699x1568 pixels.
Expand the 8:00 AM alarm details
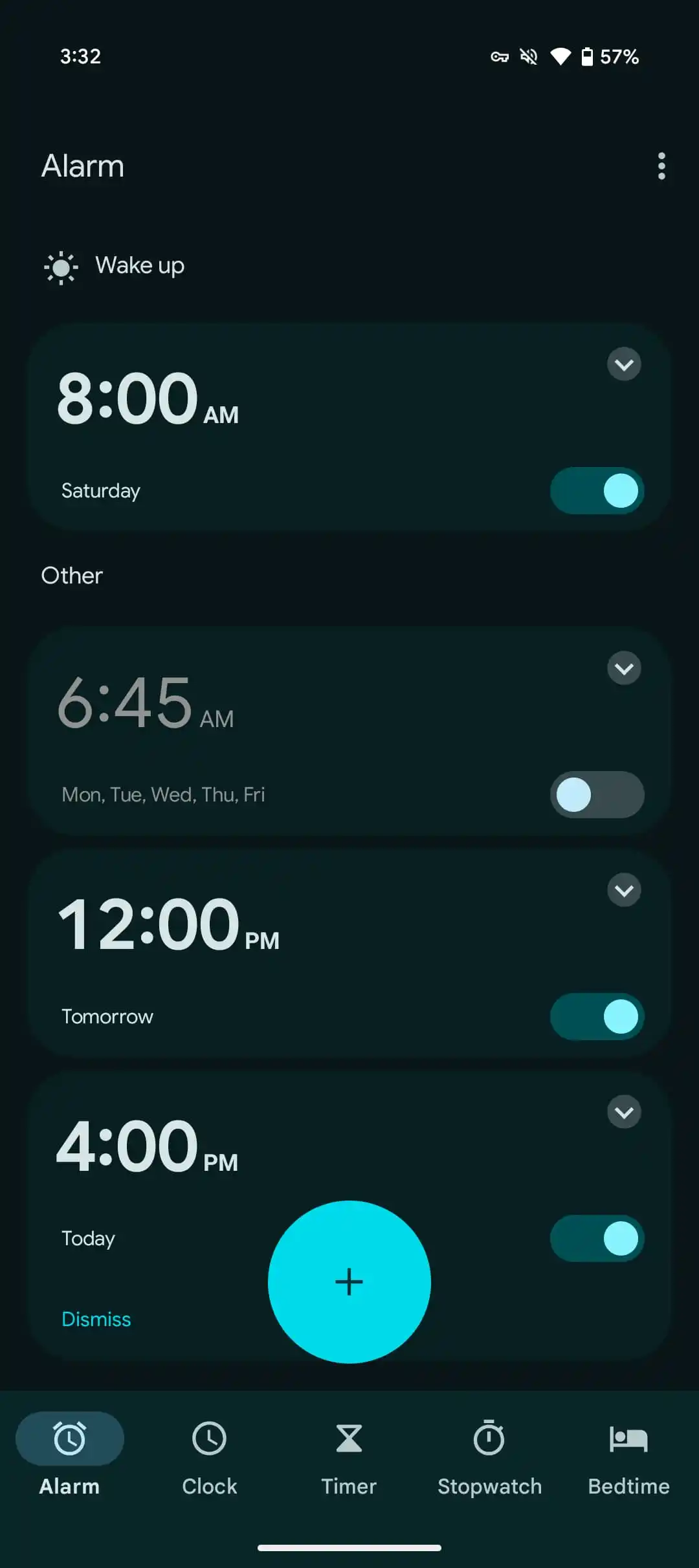(x=624, y=365)
